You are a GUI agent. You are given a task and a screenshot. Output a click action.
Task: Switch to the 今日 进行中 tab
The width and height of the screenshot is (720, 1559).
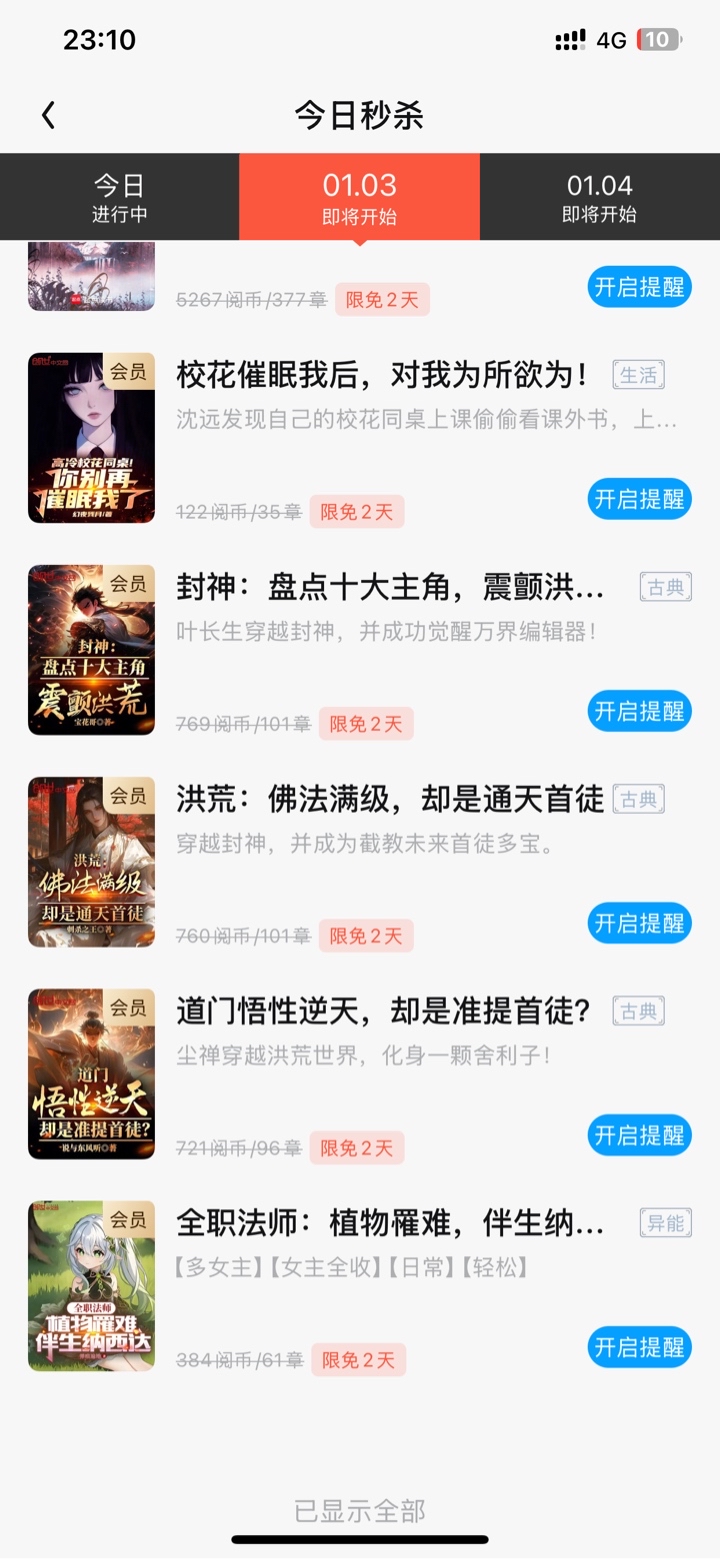pos(120,197)
